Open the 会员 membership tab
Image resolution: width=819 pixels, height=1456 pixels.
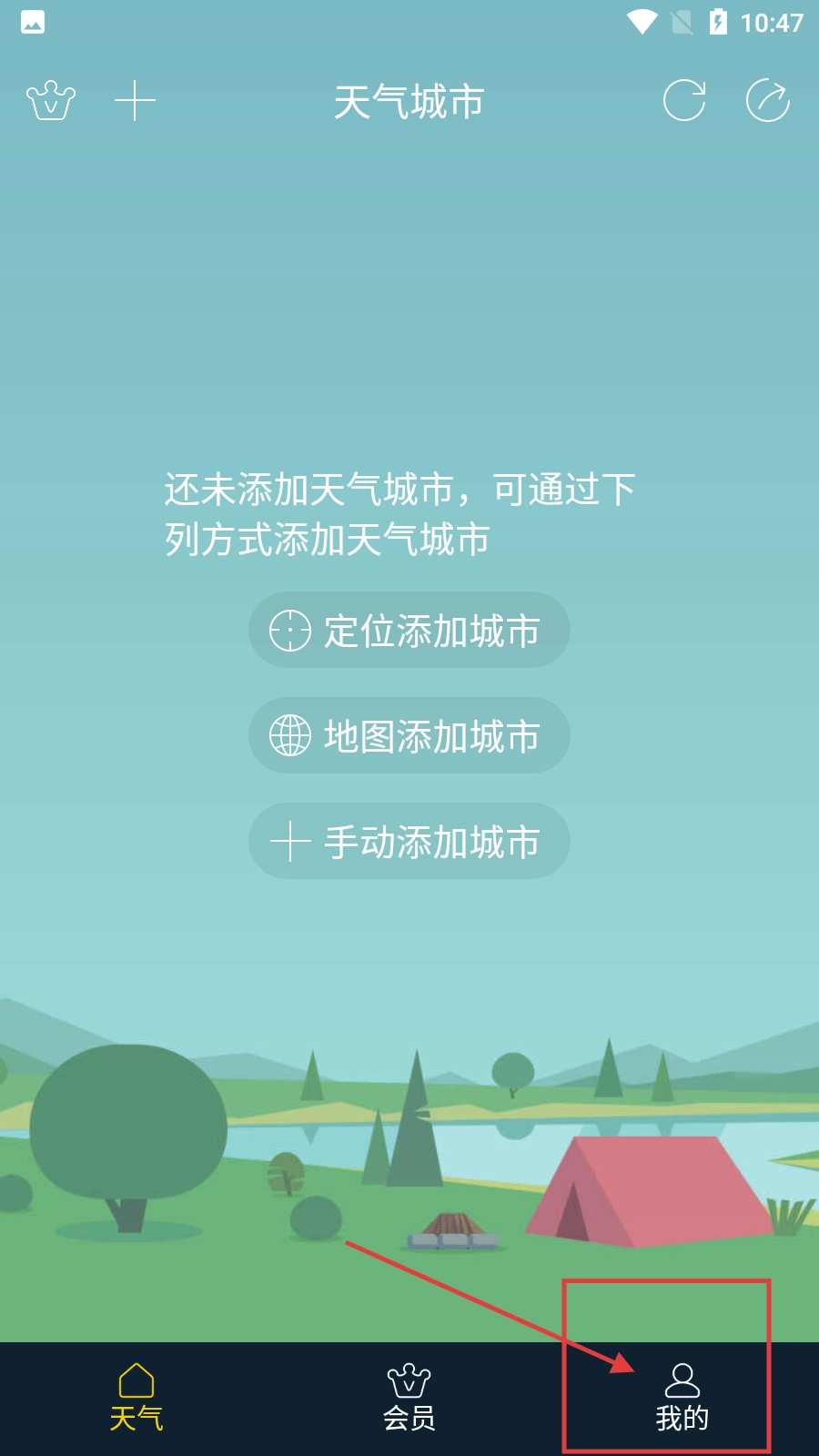coord(409,1398)
